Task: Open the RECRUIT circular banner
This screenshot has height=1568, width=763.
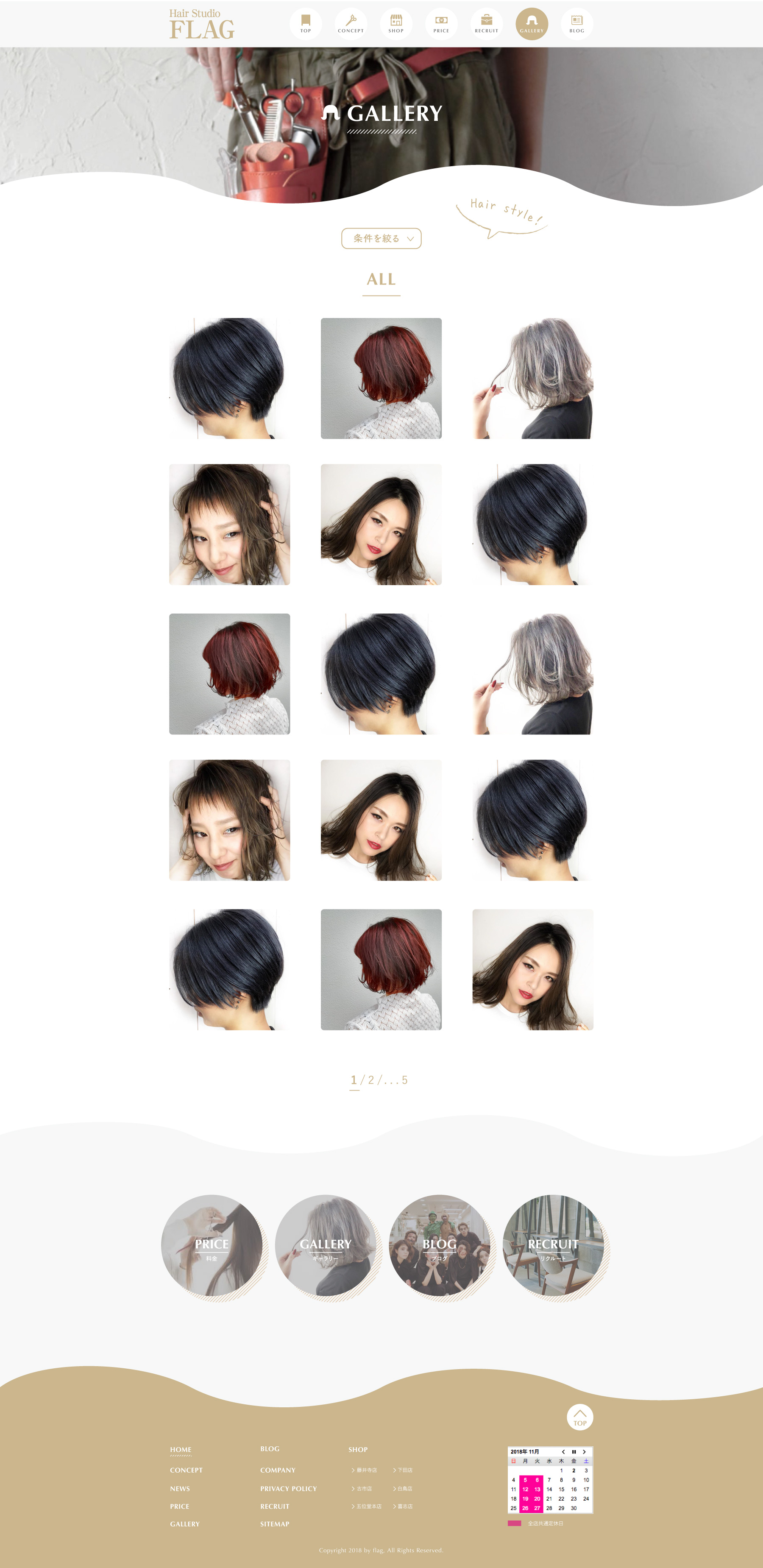Action: (553, 1245)
